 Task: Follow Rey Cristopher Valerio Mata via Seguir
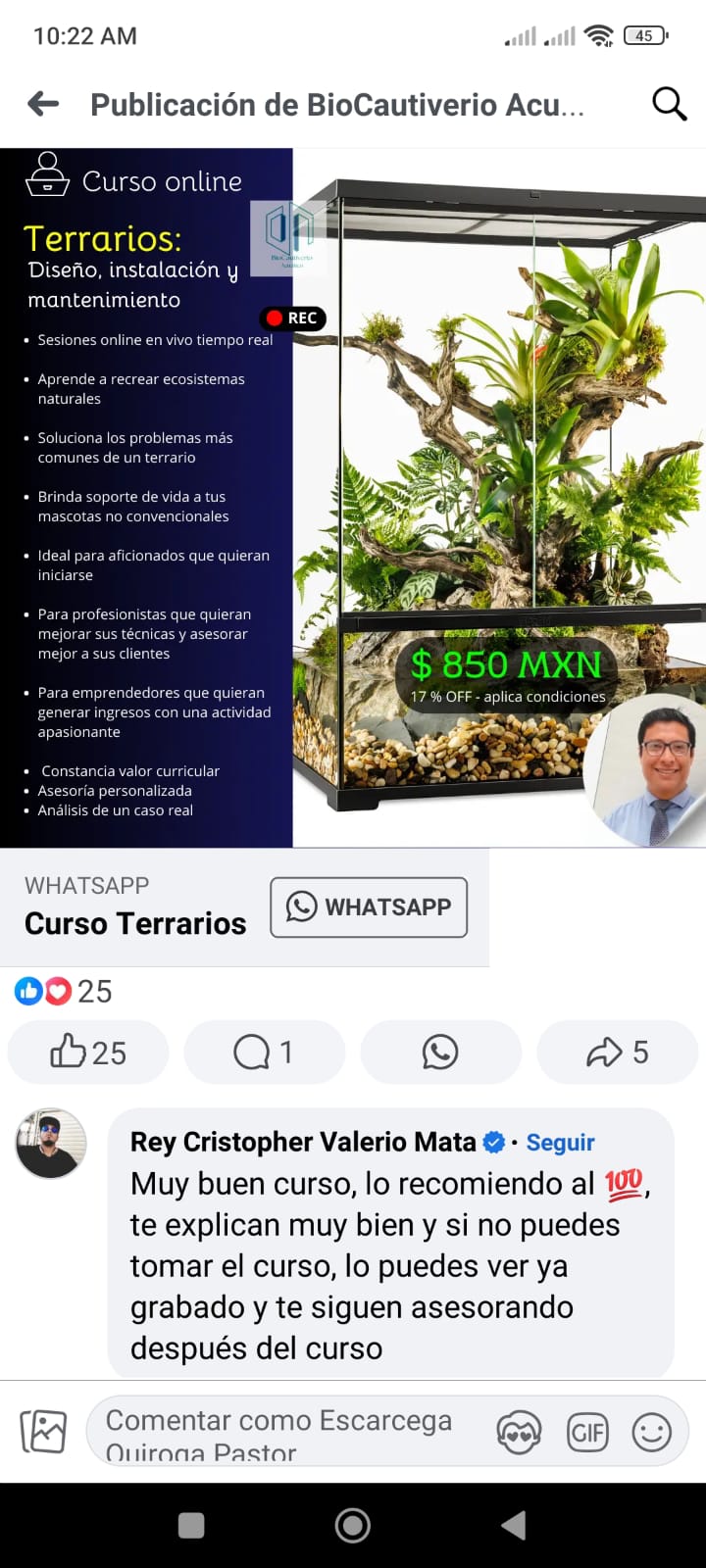(560, 1143)
